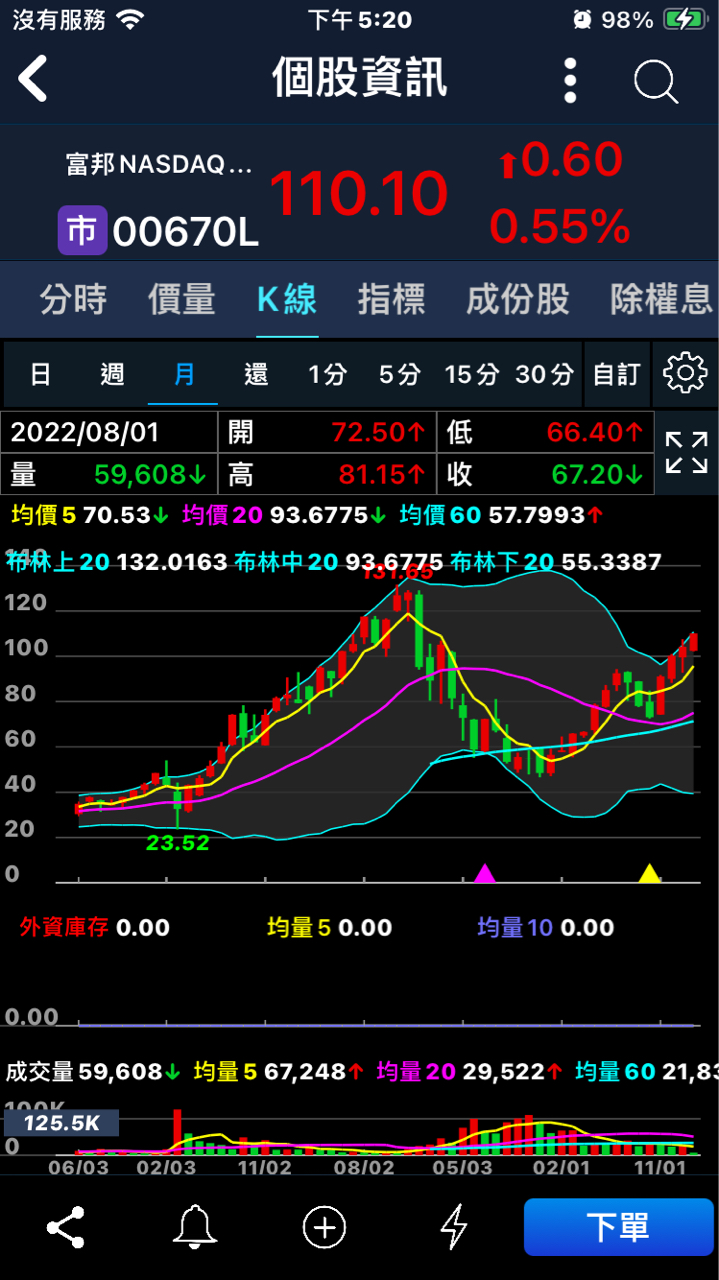719x1280 pixels.
Task: Select the 5分 chart interval
Action: coord(399,374)
